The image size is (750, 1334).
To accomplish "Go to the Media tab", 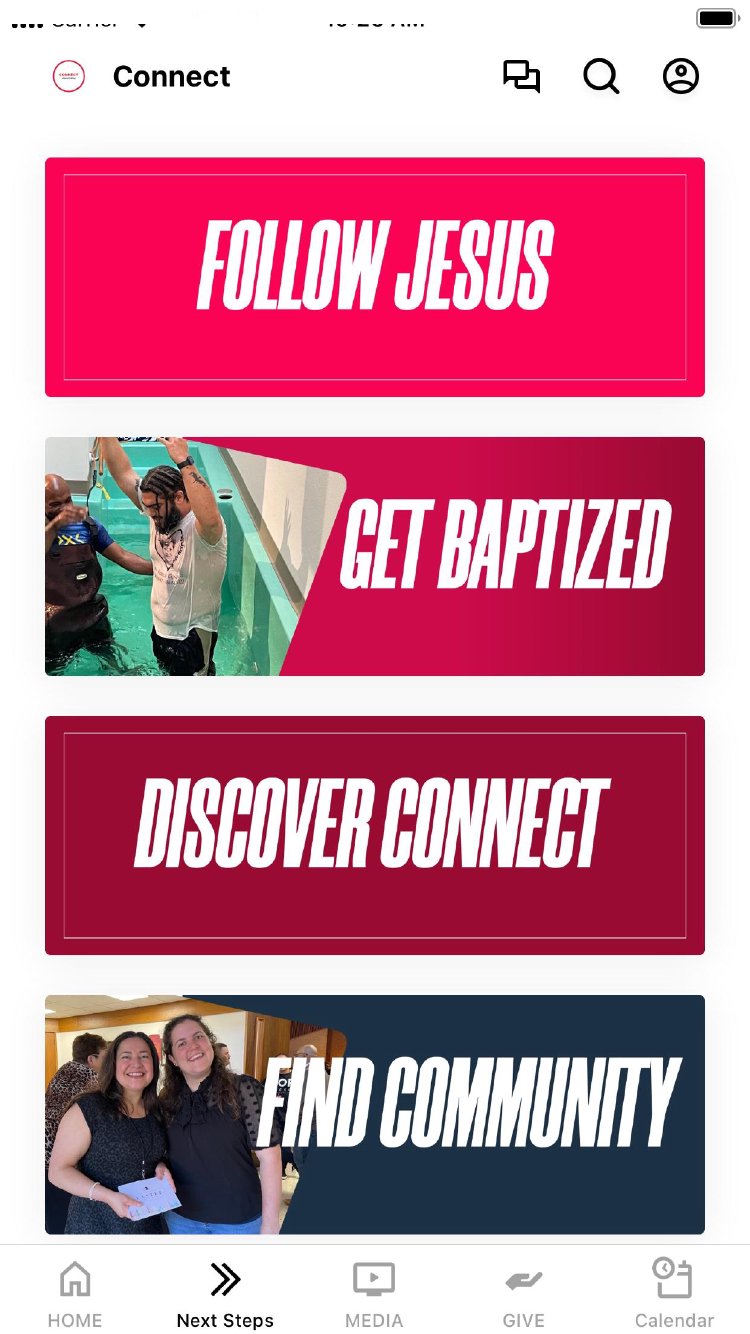I will coord(374,1294).
